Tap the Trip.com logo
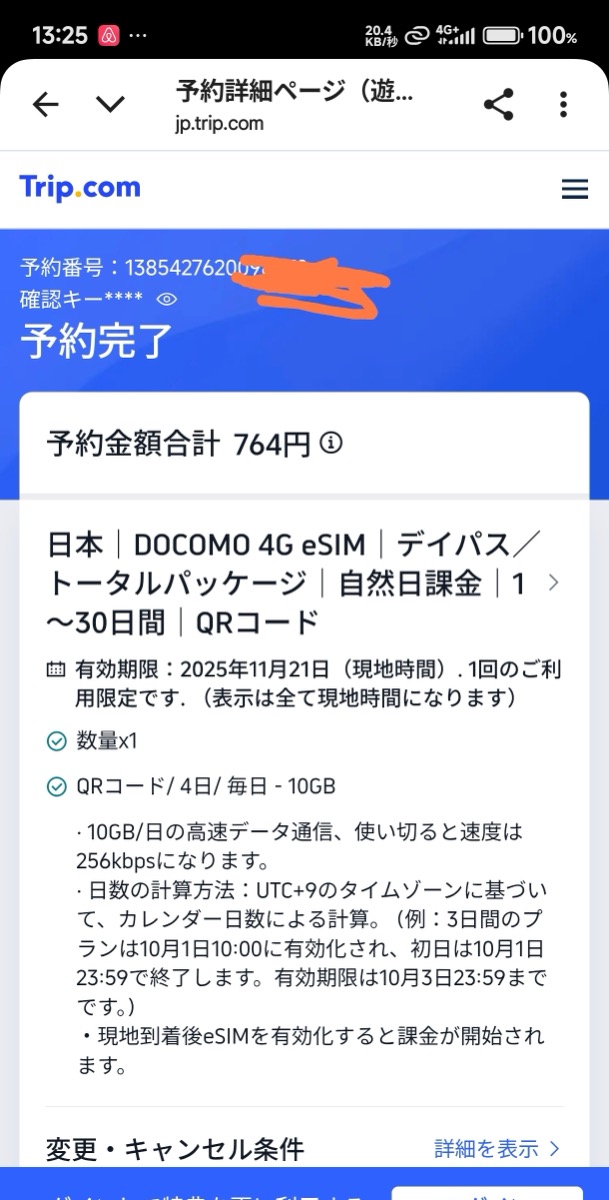Image resolution: width=609 pixels, height=1200 pixels. pos(80,188)
